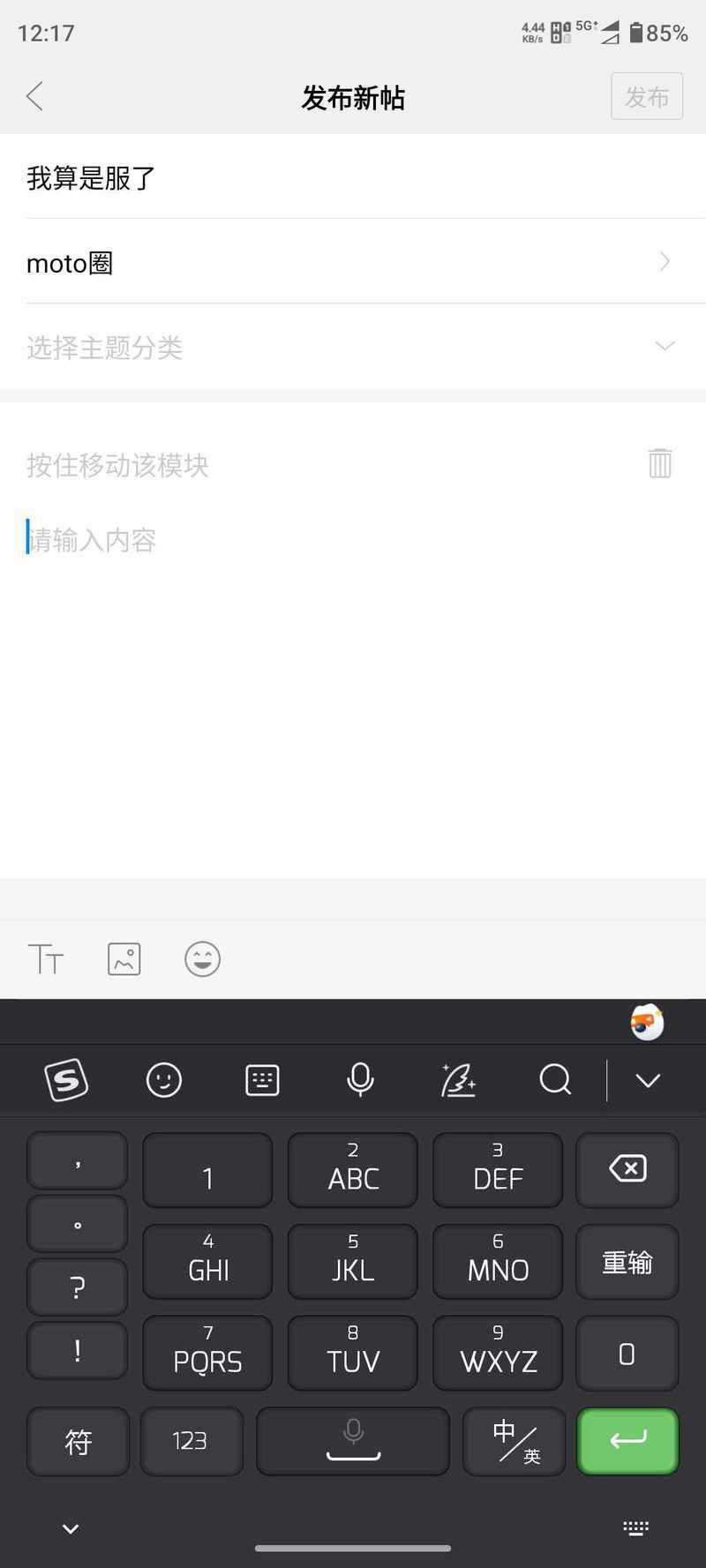Expand the 选择主题分类 dropdown
The width and height of the screenshot is (706, 1568).
353,347
